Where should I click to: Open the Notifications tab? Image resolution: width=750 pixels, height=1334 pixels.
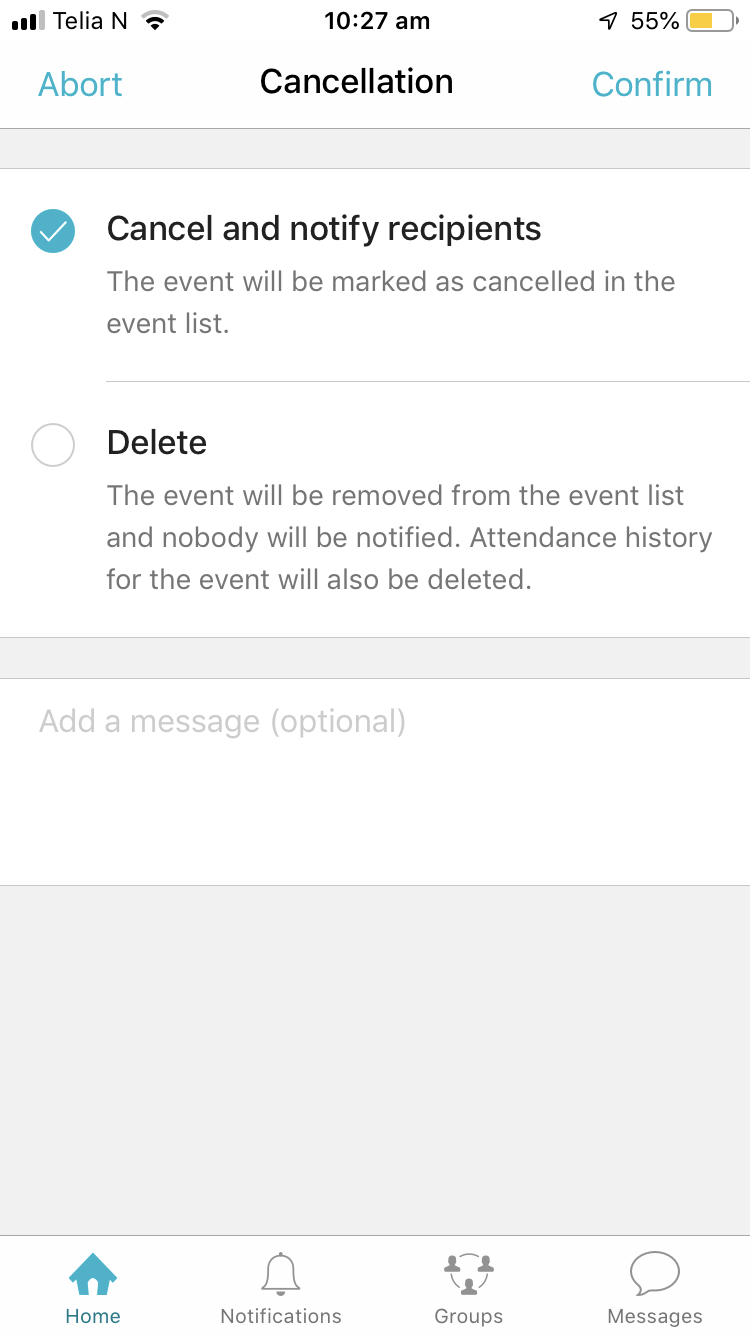coord(281,1288)
